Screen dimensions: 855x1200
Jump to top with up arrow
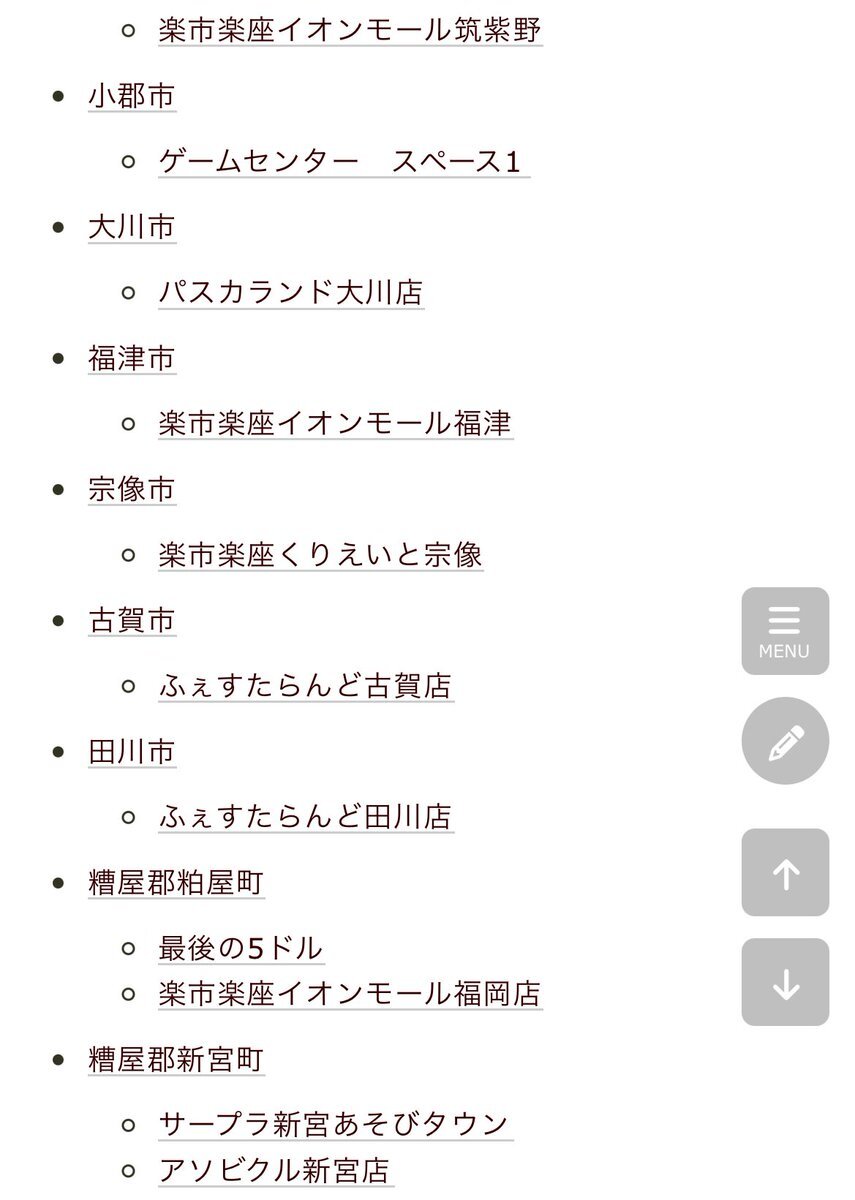coord(785,873)
